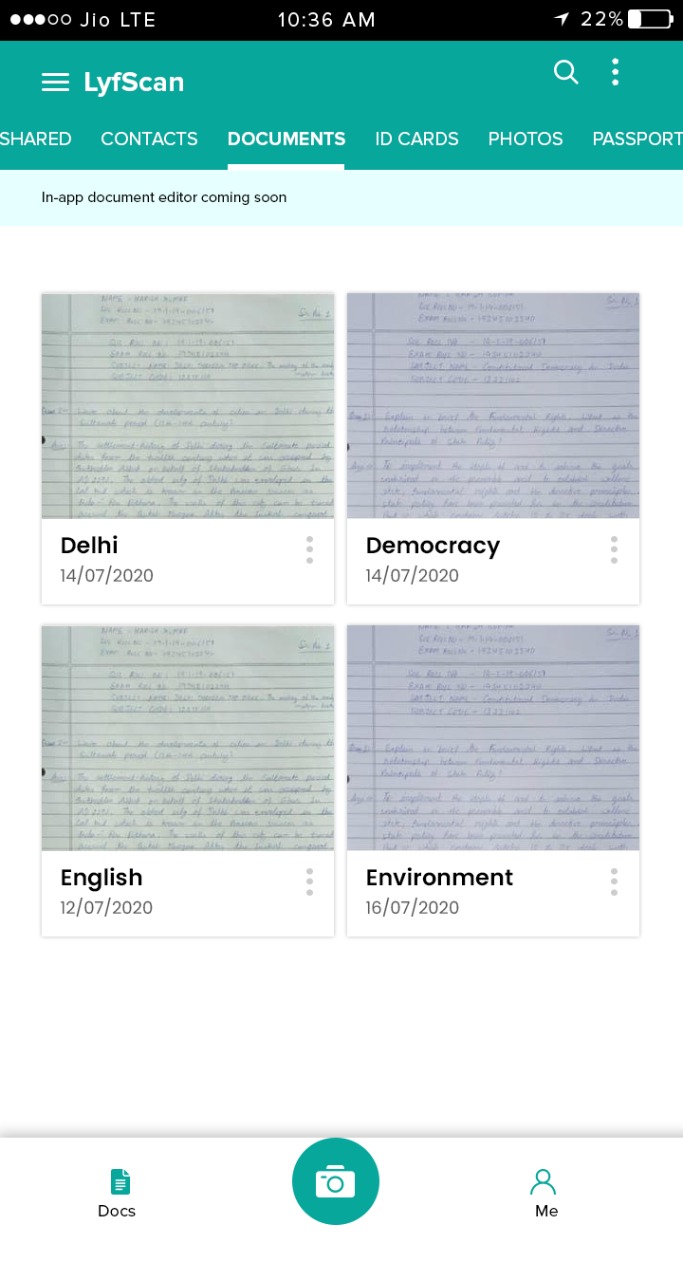Show more options for Delhi document
Image resolution: width=683 pixels, height=1280 pixels.
(x=310, y=550)
